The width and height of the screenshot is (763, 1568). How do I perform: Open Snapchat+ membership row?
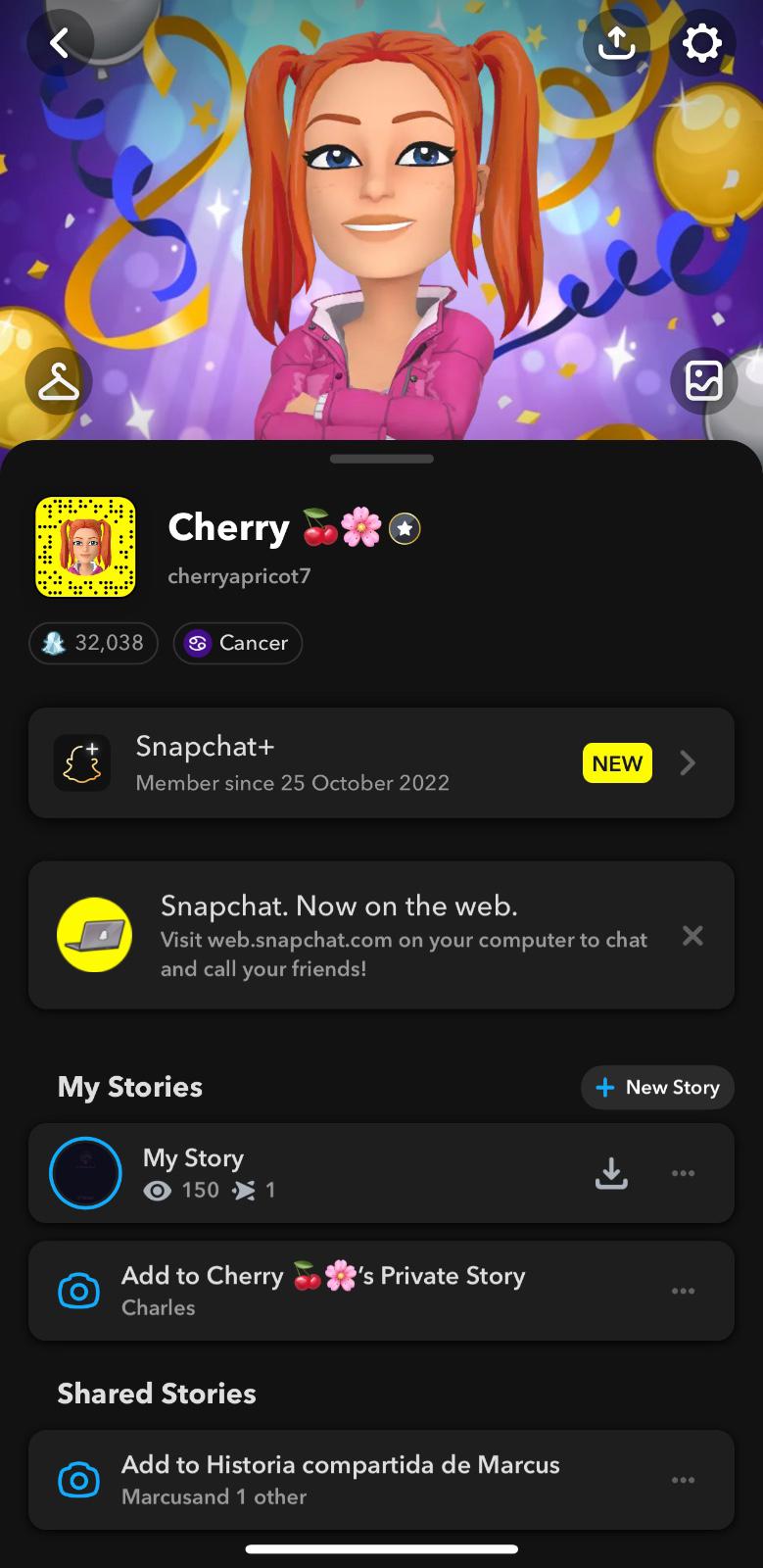tap(381, 762)
